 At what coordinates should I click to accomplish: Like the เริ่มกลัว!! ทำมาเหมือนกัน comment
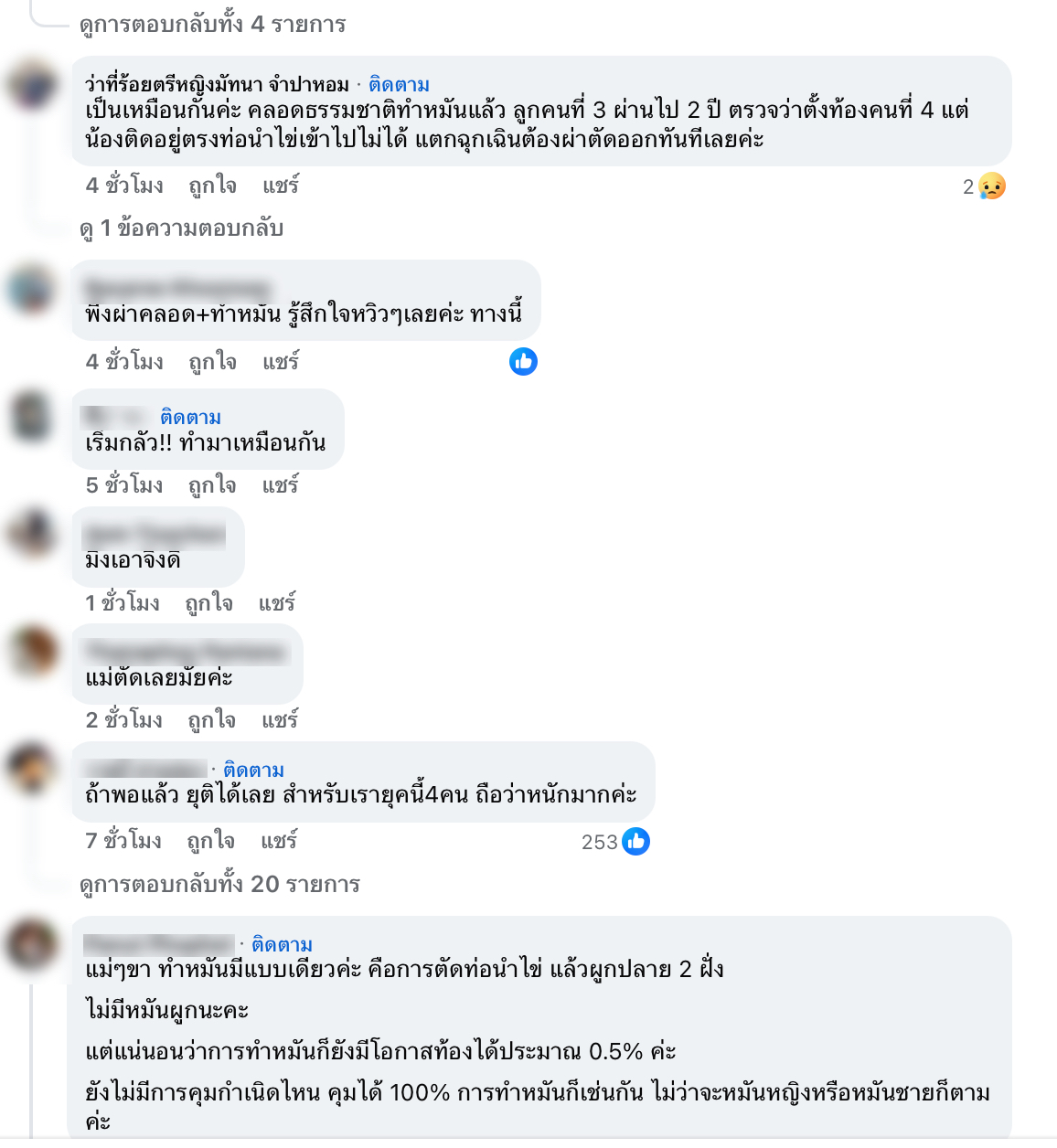coord(212,485)
